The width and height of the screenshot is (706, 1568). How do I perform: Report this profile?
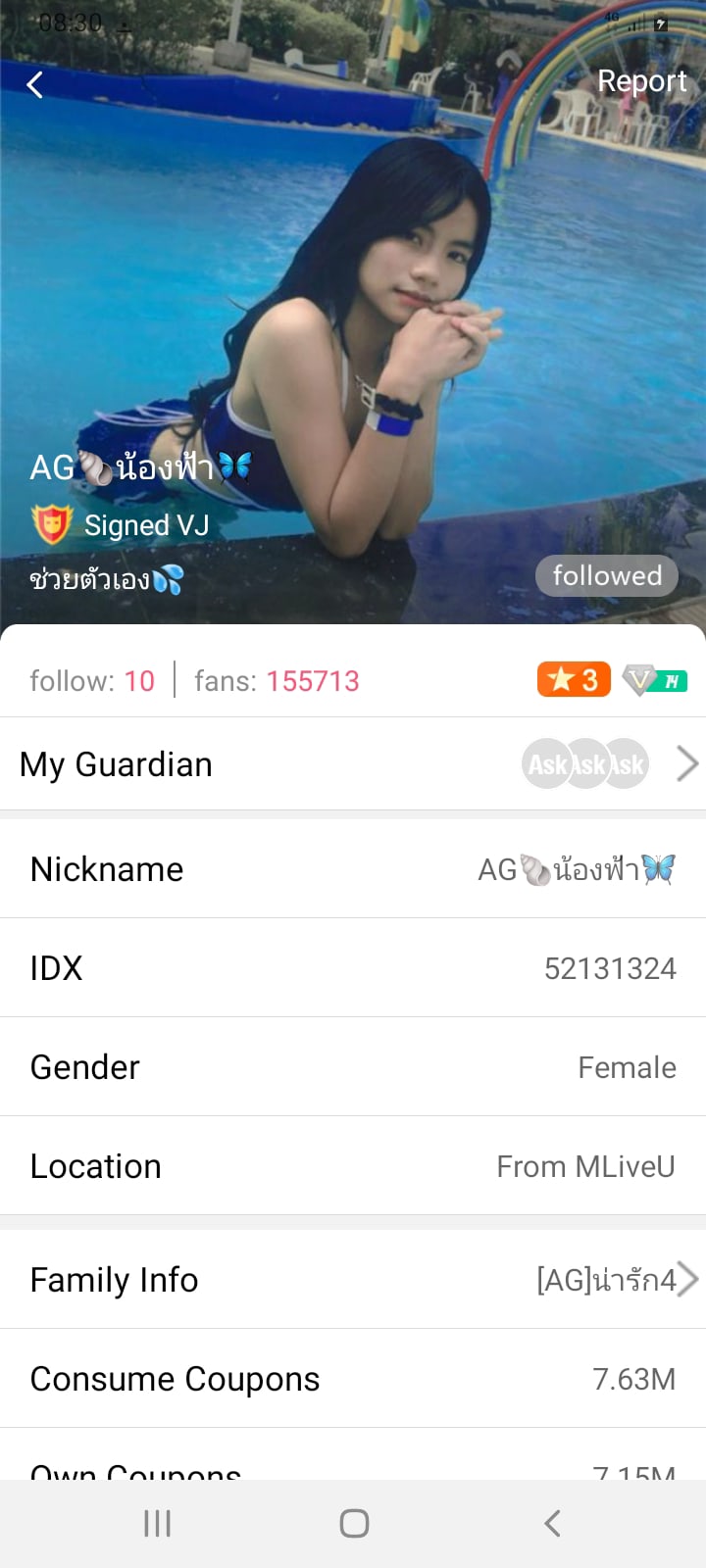[x=641, y=81]
